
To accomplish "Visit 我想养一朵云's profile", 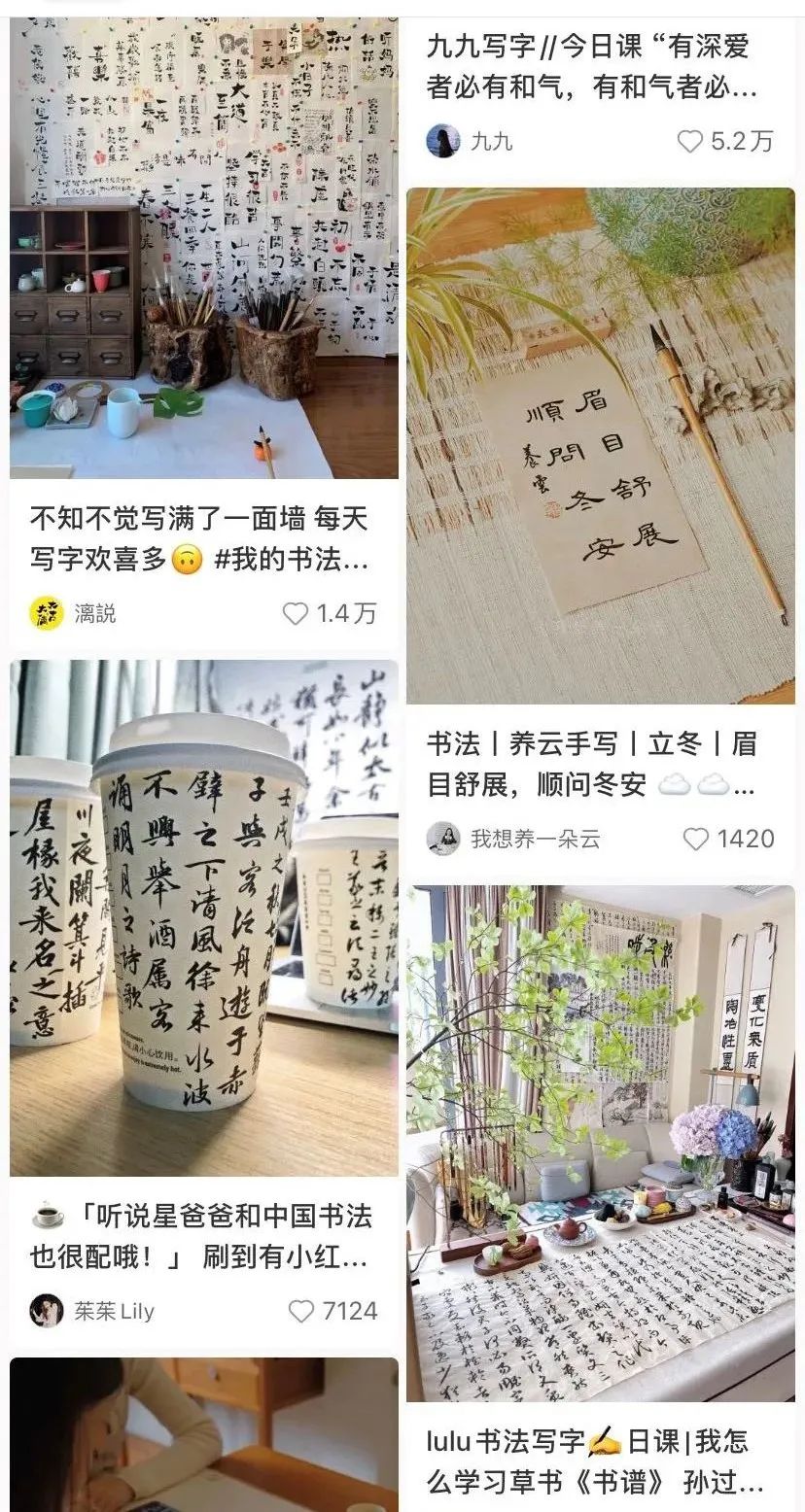I will coord(443,839).
